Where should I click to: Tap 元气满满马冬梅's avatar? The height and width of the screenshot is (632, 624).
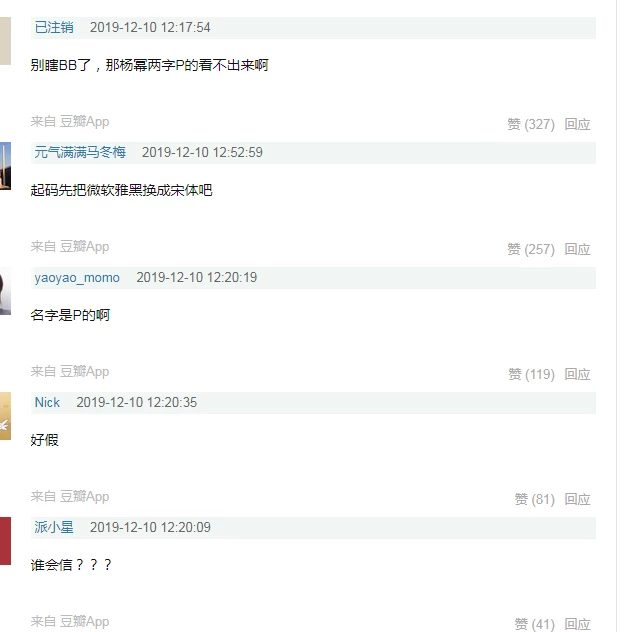(5, 165)
